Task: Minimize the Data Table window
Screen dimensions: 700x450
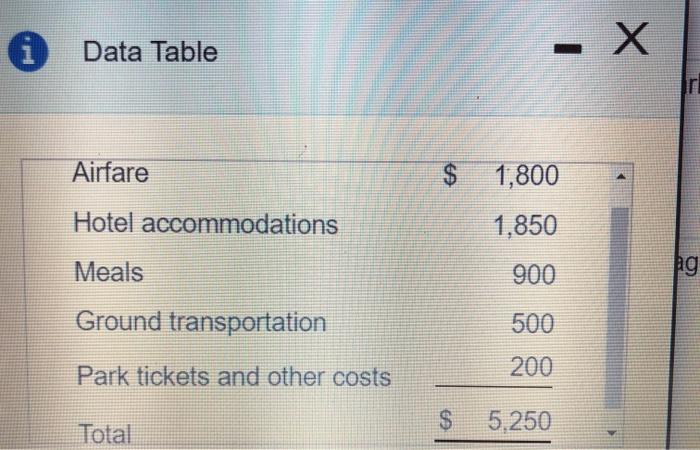Action: (566, 51)
